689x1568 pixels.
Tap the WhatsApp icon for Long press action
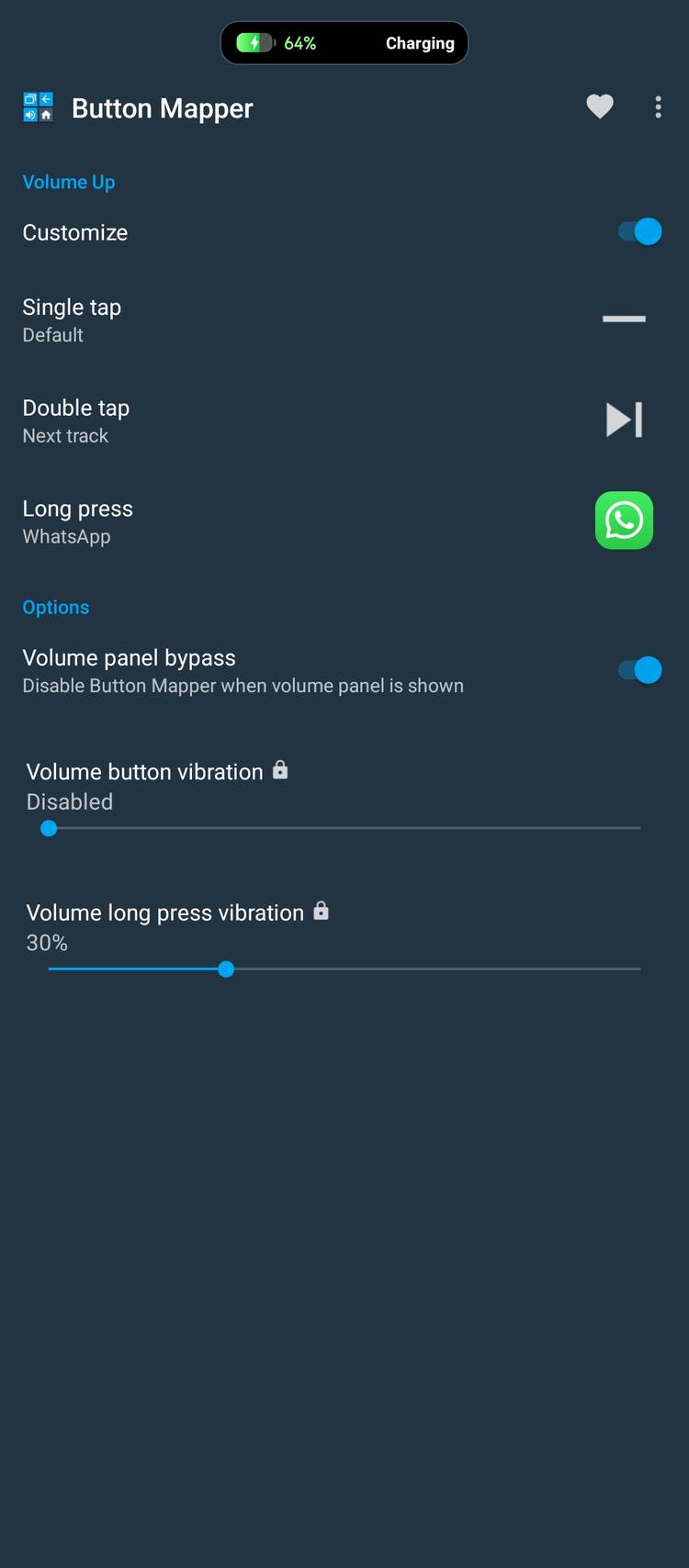[x=624, y=521]
